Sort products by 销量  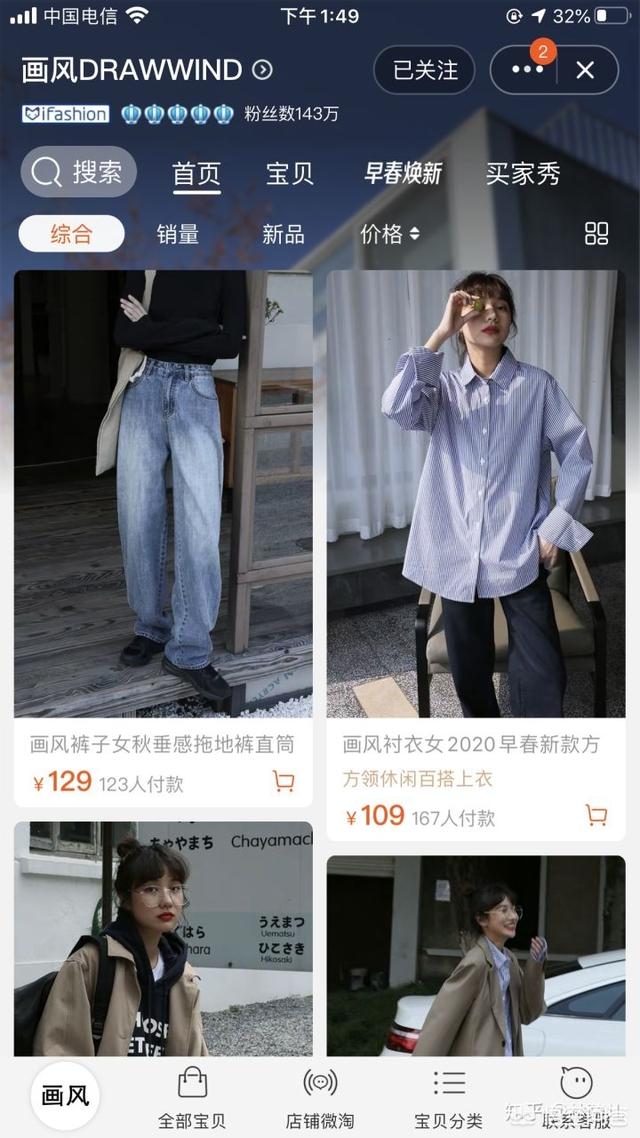click(x=178, y=234)
